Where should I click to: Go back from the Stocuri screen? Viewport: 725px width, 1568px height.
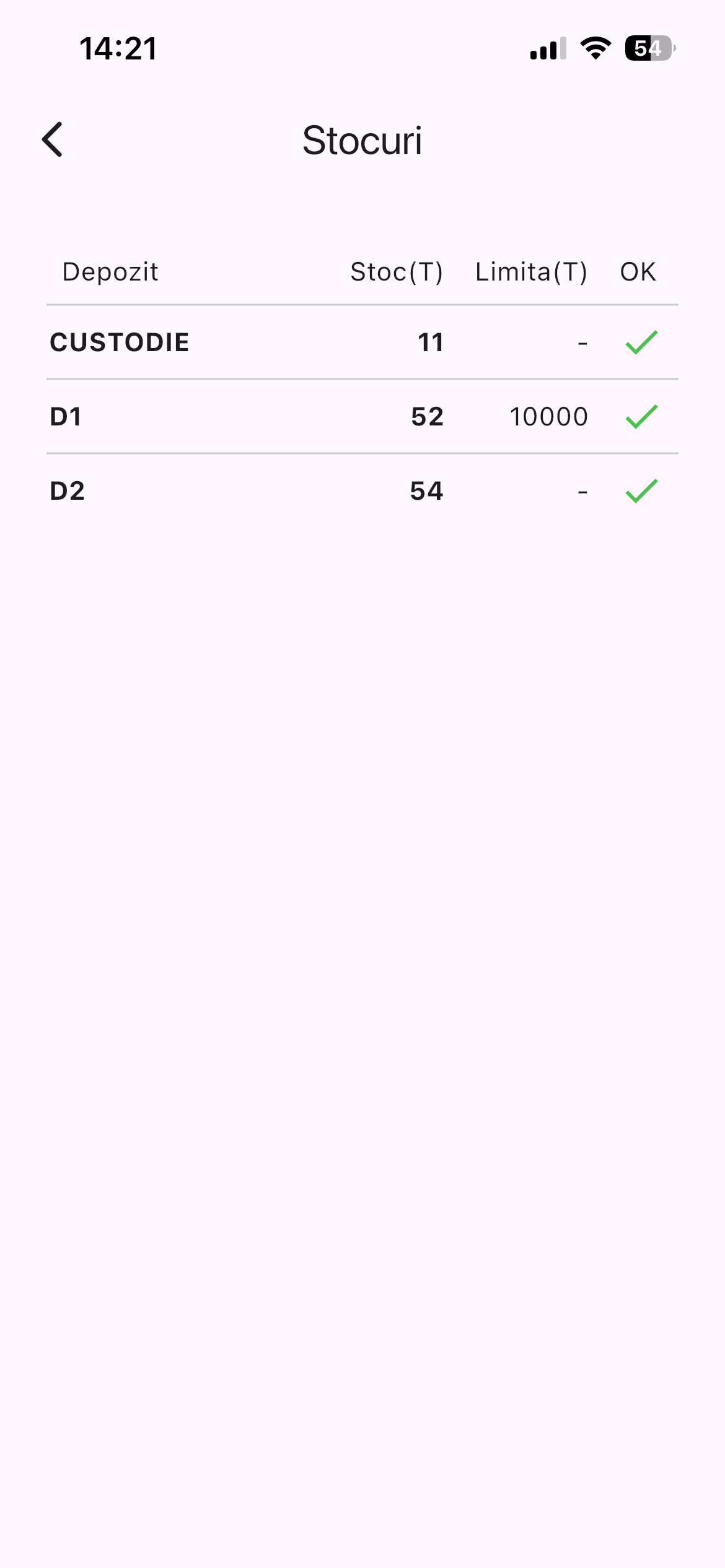[x=53, y=139]
